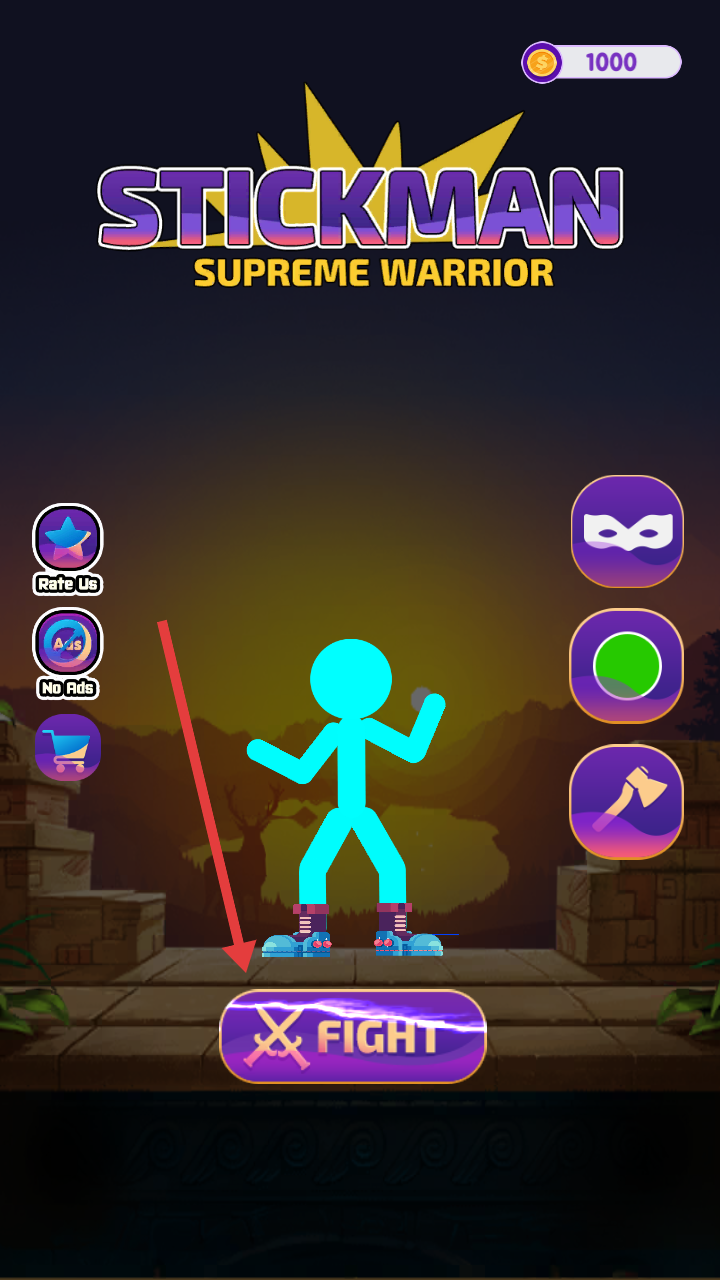
Task: Start a battle with the FIGHT button
Action: pos(352,1037)
